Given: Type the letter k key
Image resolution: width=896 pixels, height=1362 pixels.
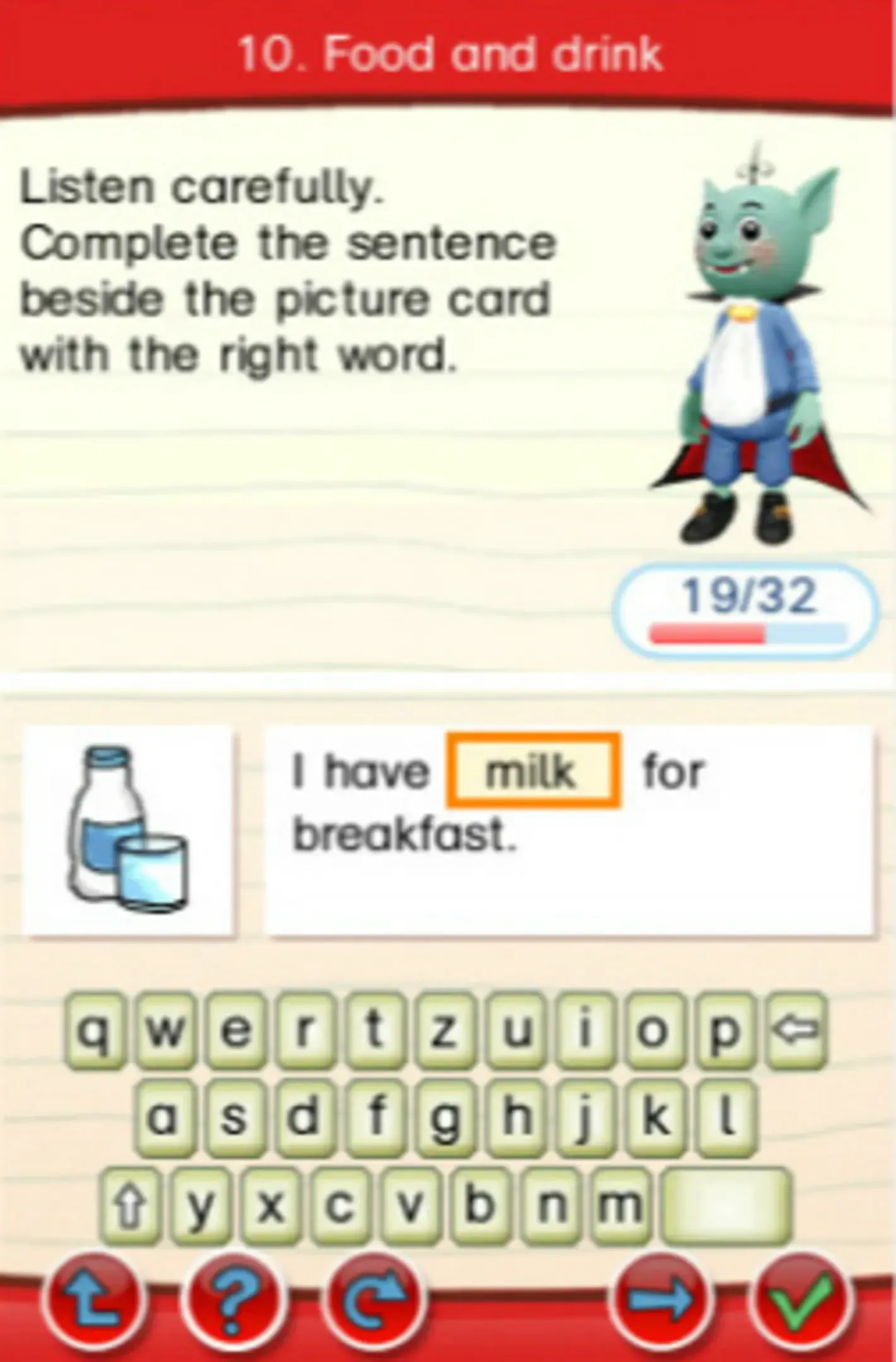Looking at the screenshot, I should (656, 1119).
